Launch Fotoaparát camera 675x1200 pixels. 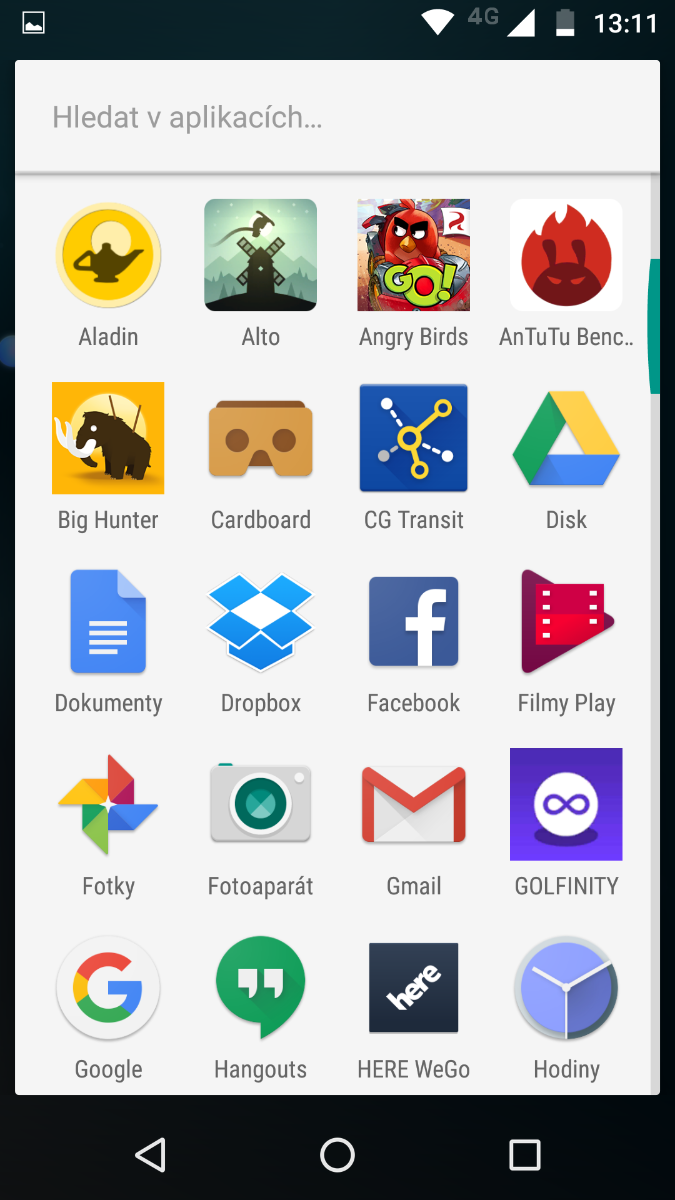[261, 804]
